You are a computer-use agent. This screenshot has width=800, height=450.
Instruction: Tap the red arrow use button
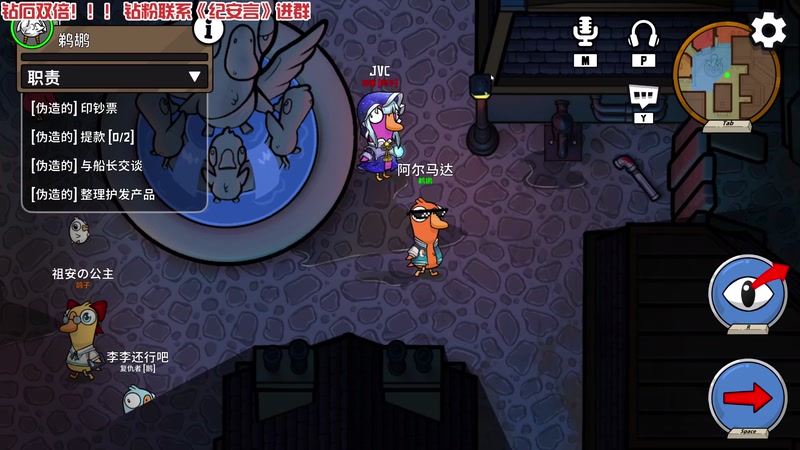(x=748, y=397)
